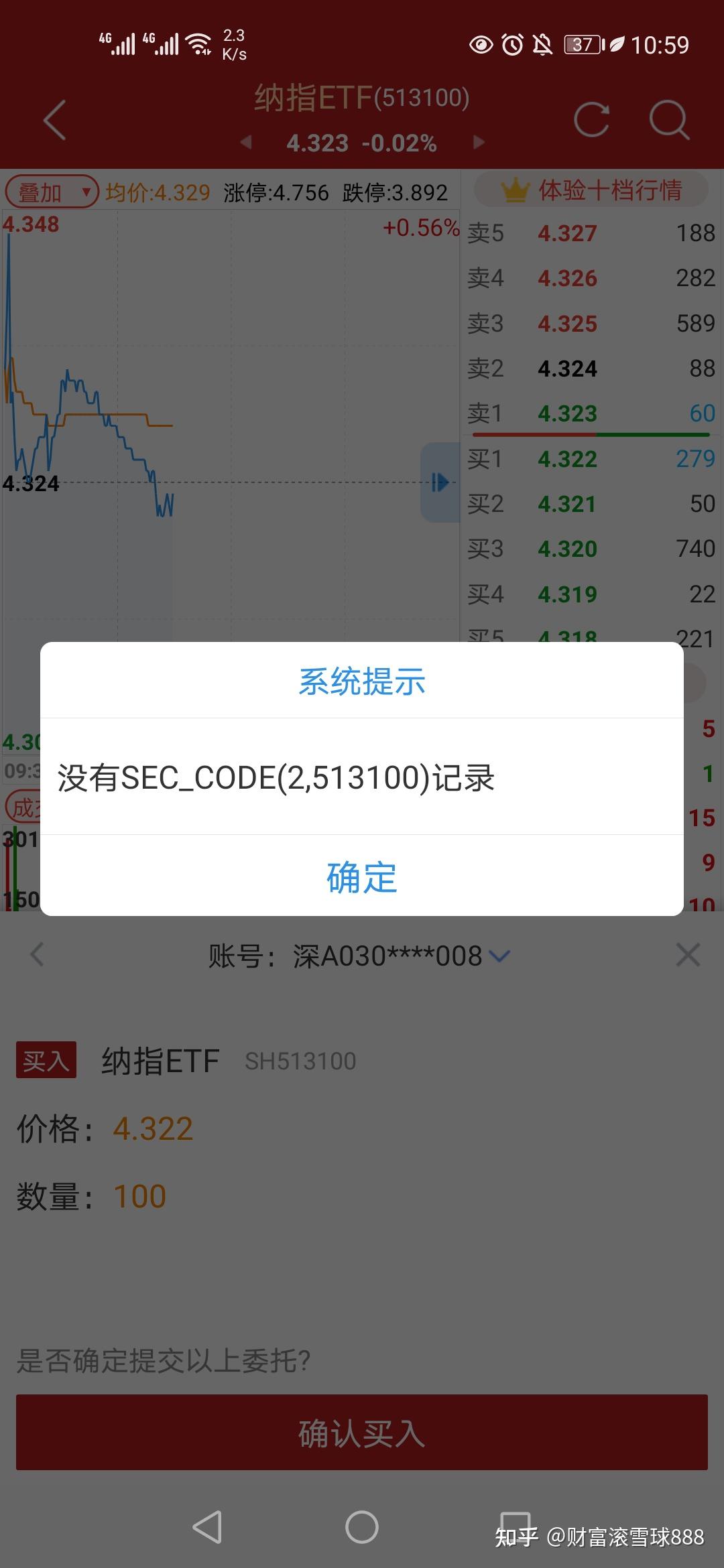
Task: Select the 买入 trade direction label
Action: 46,1060
